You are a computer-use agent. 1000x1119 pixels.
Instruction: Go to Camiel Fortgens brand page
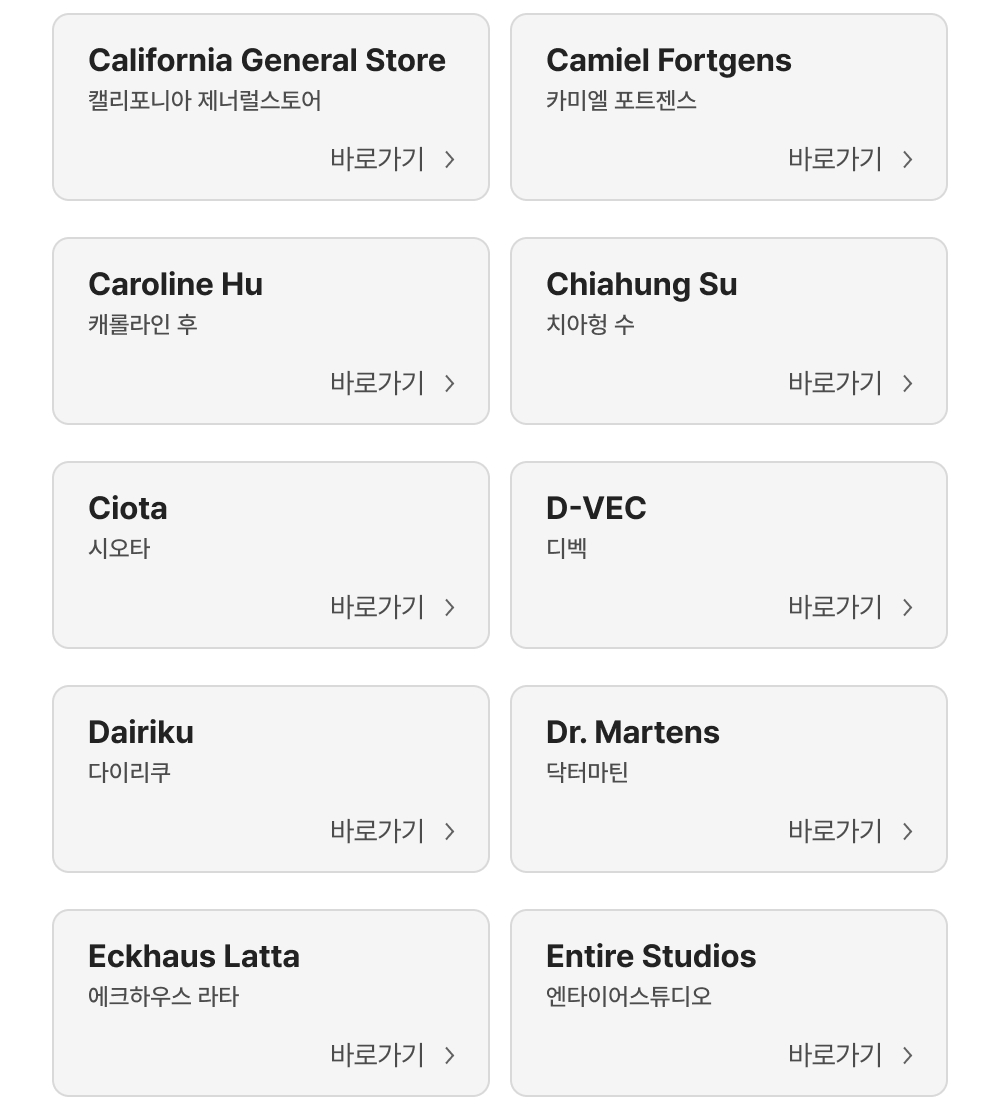[728, 107]
